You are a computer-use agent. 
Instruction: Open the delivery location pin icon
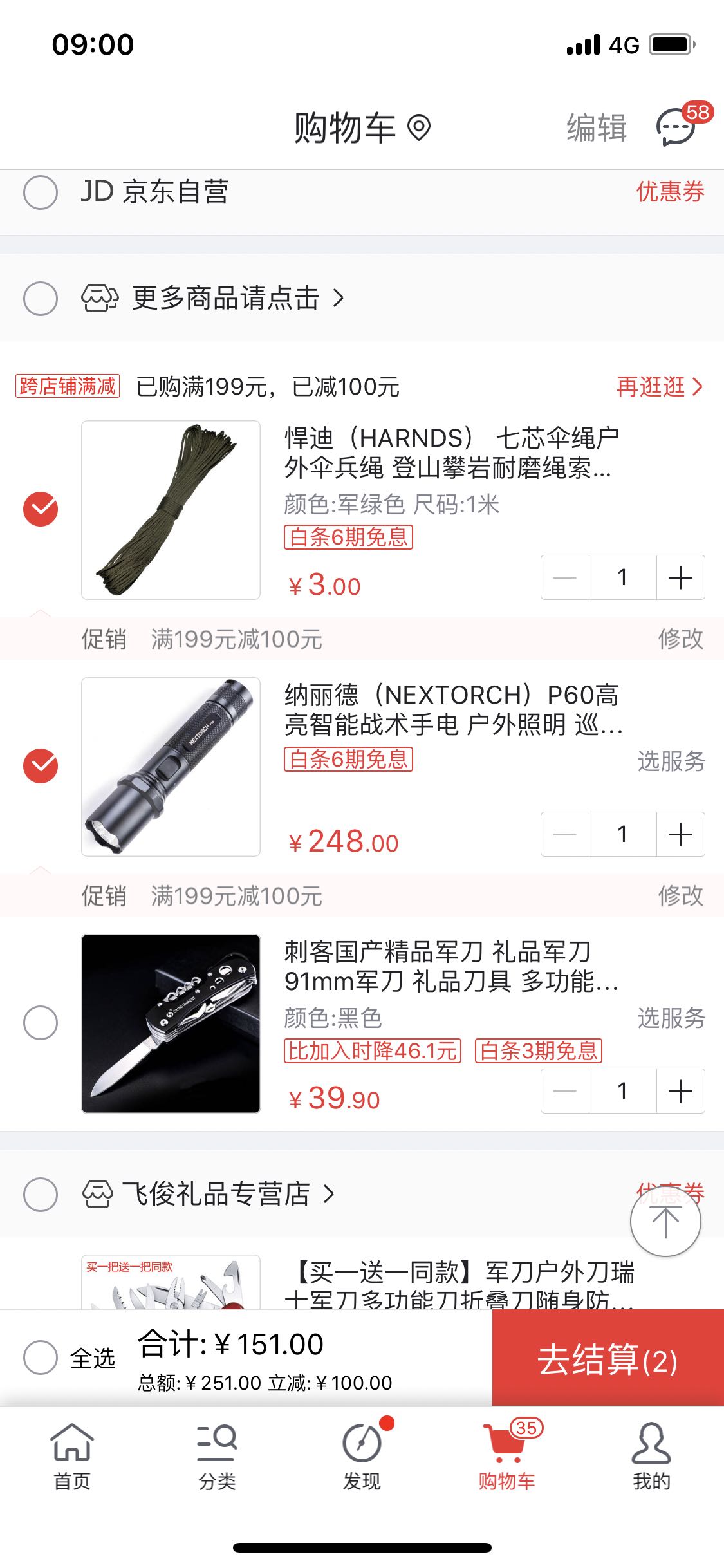419,127
